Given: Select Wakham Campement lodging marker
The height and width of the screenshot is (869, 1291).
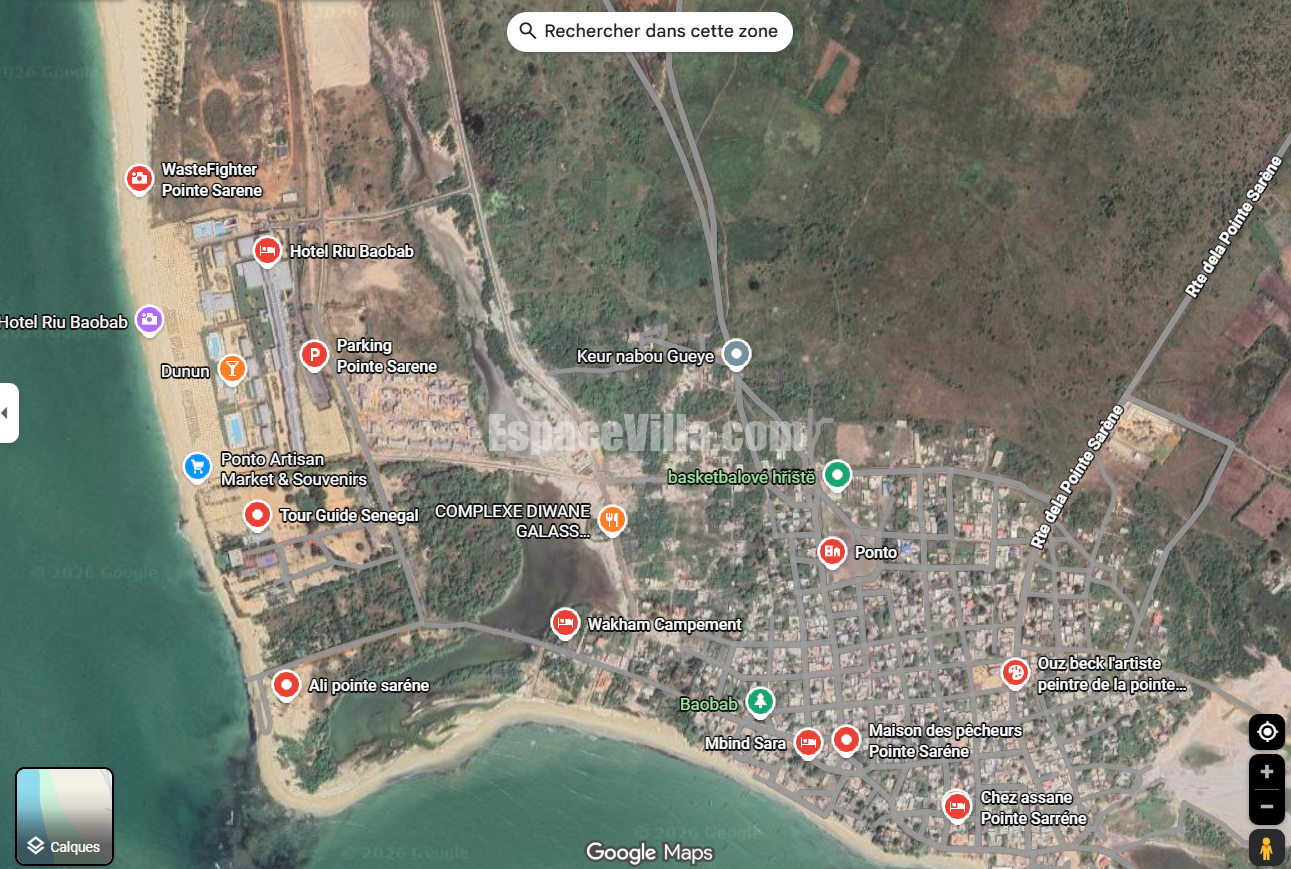Looking at the screenshot, I should 565,623.
